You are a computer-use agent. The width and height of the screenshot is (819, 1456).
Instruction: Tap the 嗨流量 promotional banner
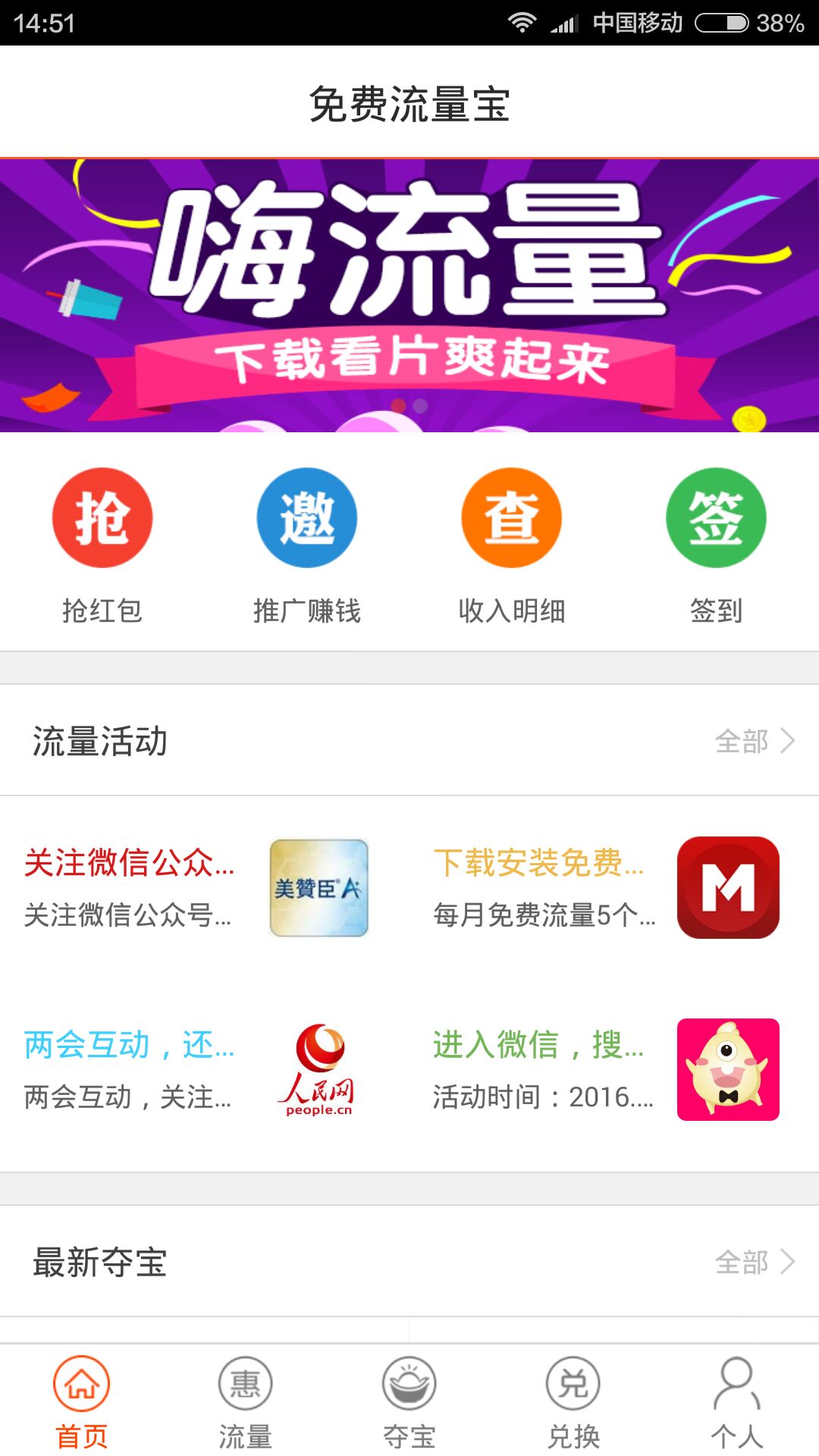pos(409,294)
